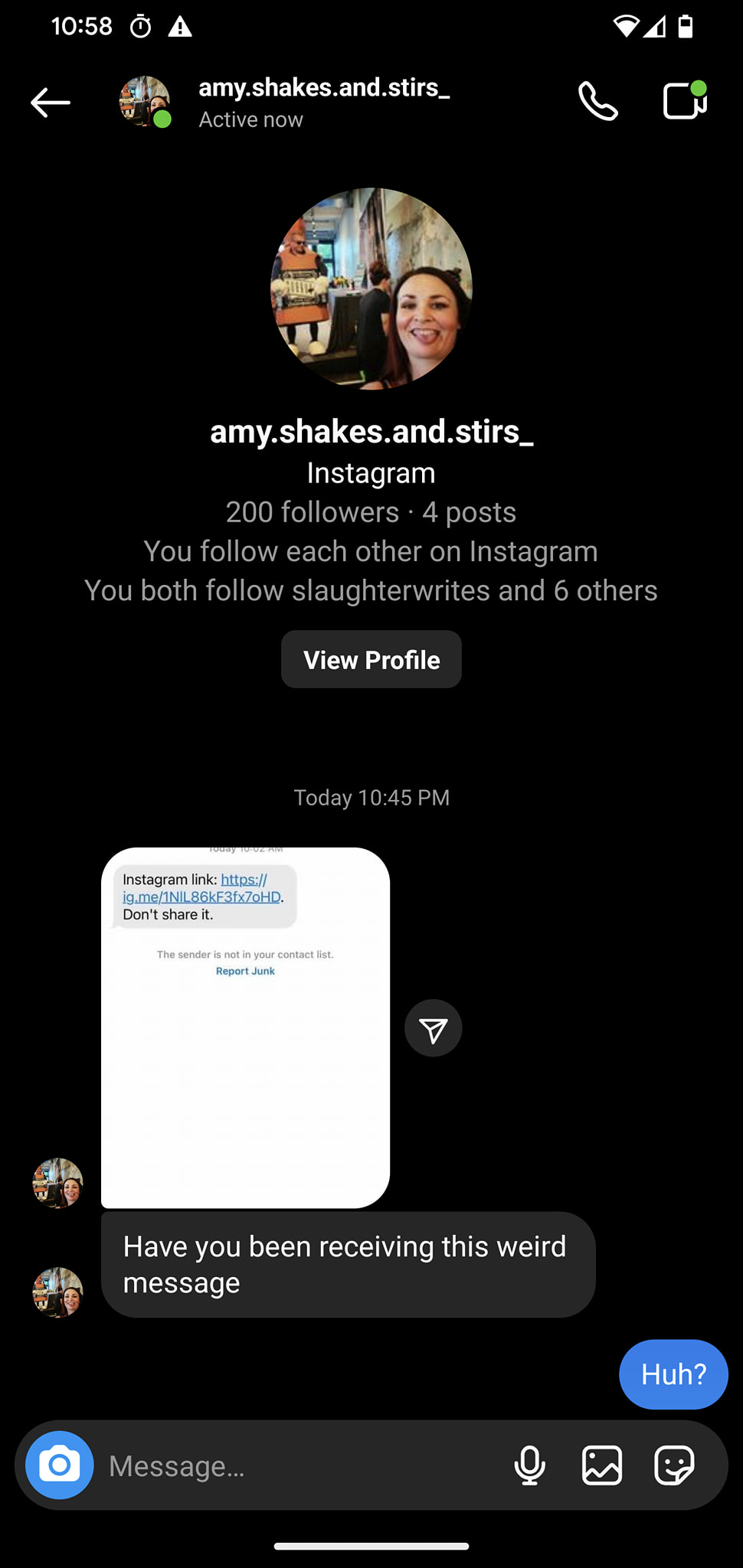This screenshot has width=743, height=1568.
Task: Tap the View Profile button
Action: 371,659
